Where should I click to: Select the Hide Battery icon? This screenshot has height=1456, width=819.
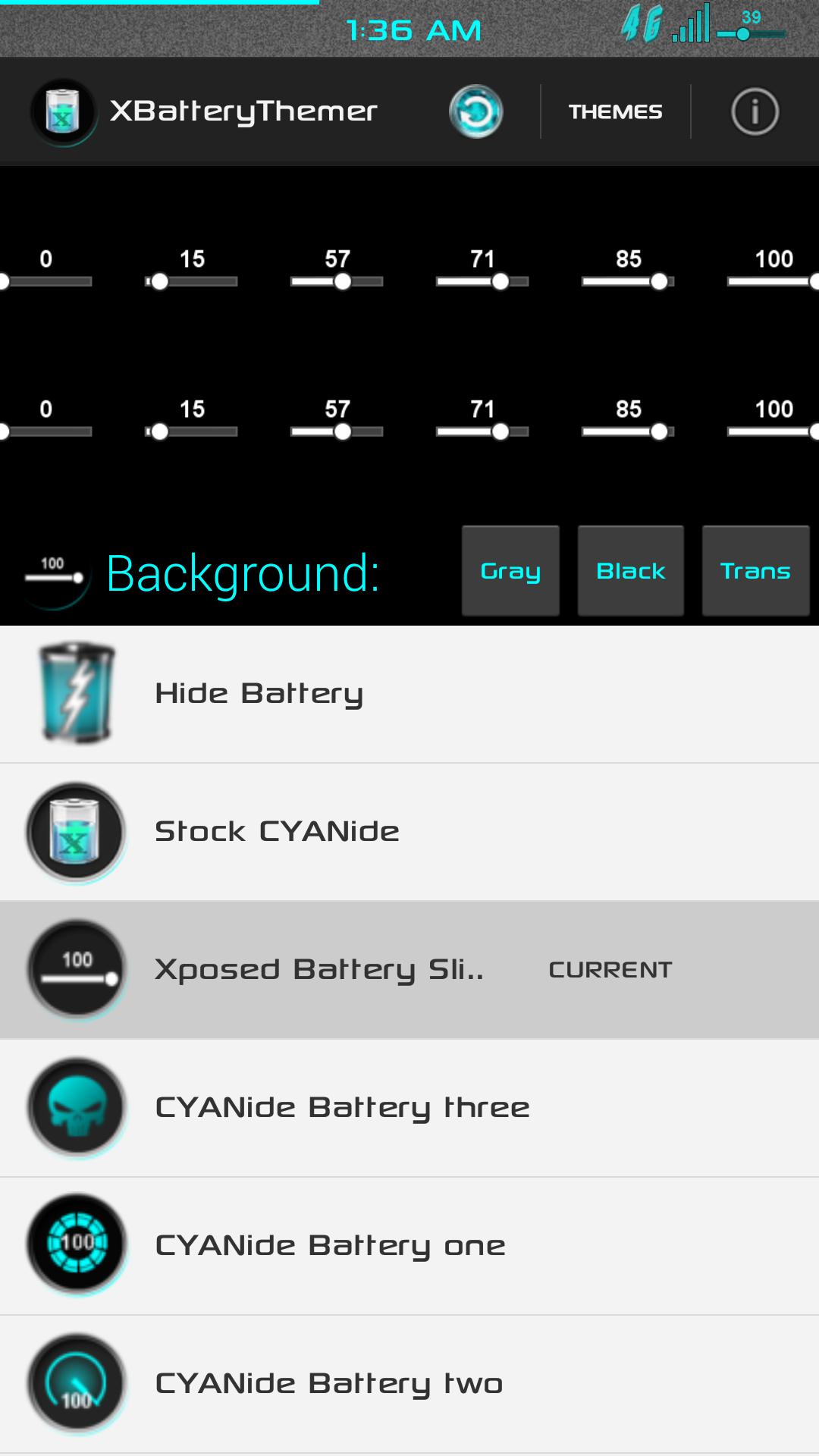tap(77, 692)
